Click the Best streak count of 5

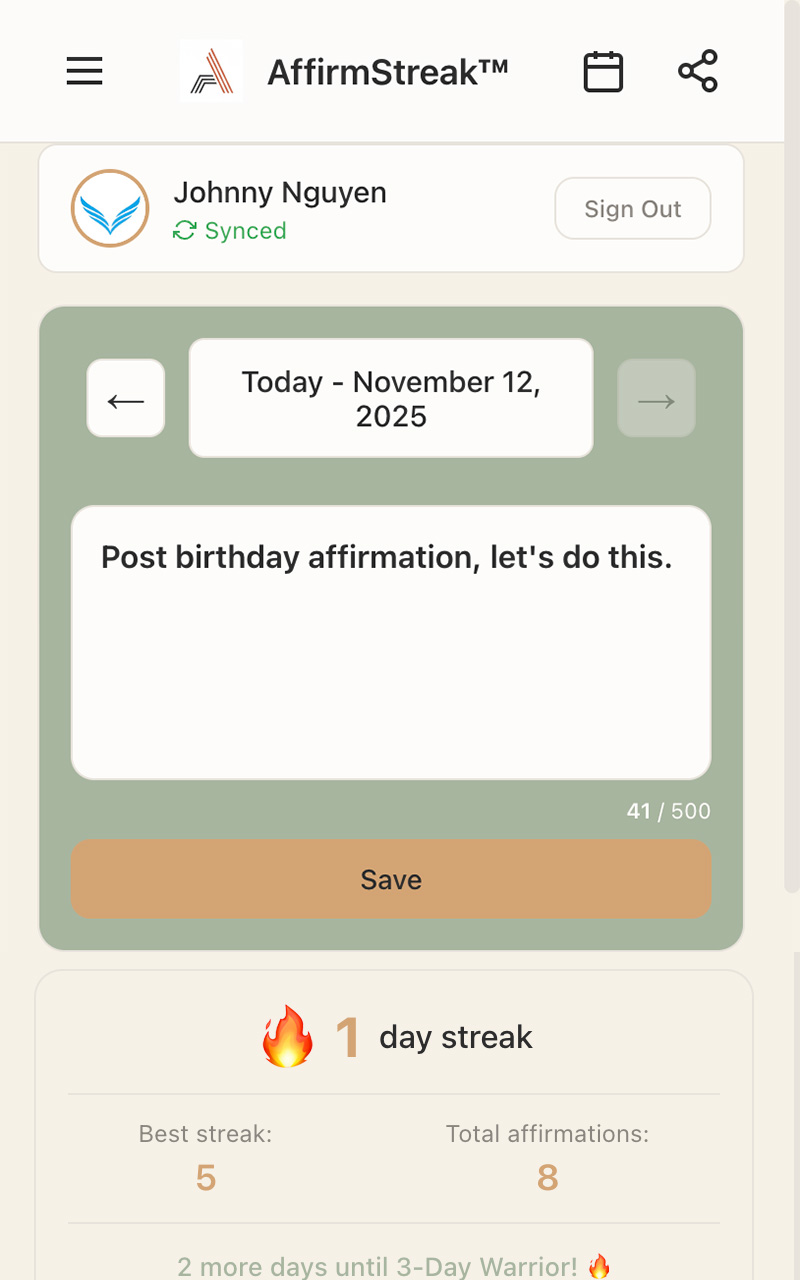coord(205,1177)
